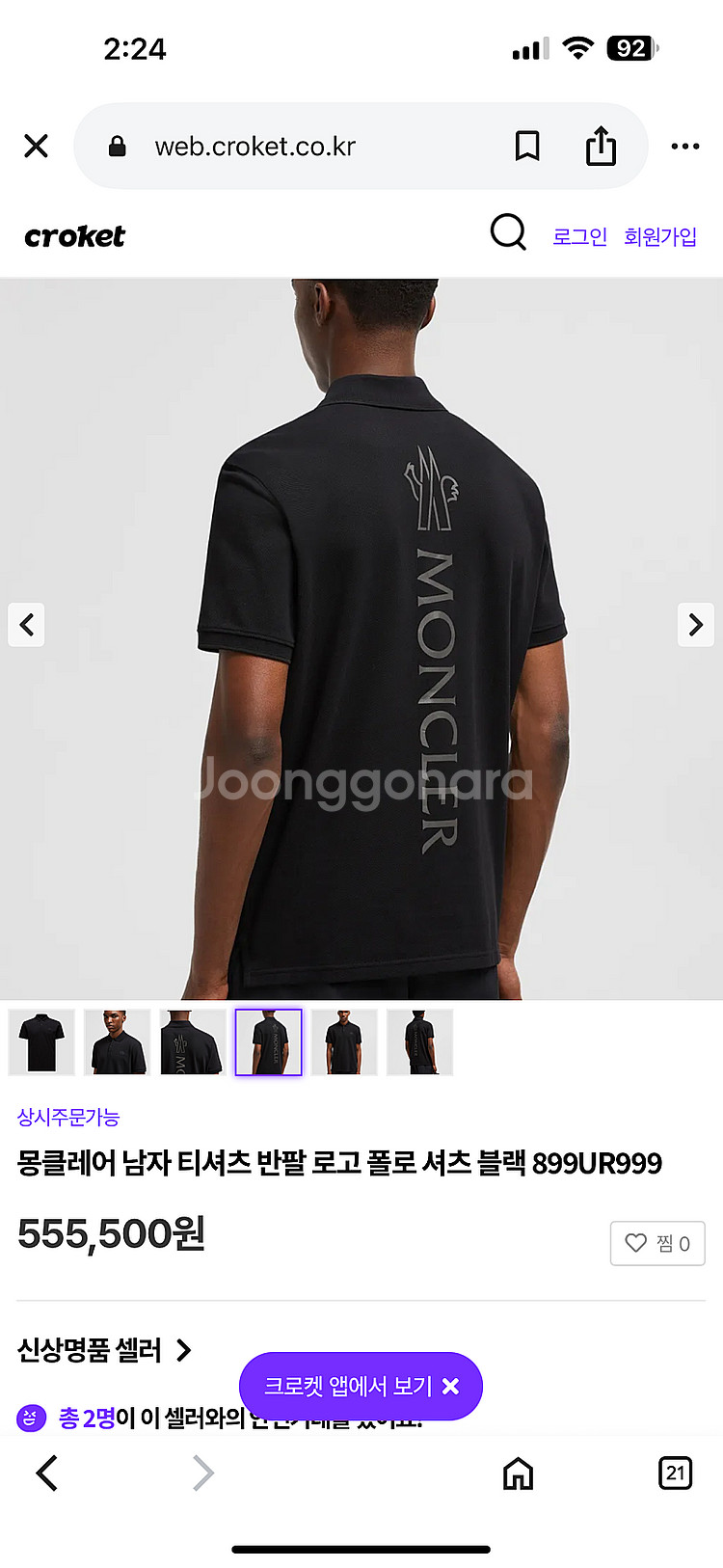The width and height of the screenshot is (723, 1568).
Task: Close the in-app browser
Action: point(36,147)
